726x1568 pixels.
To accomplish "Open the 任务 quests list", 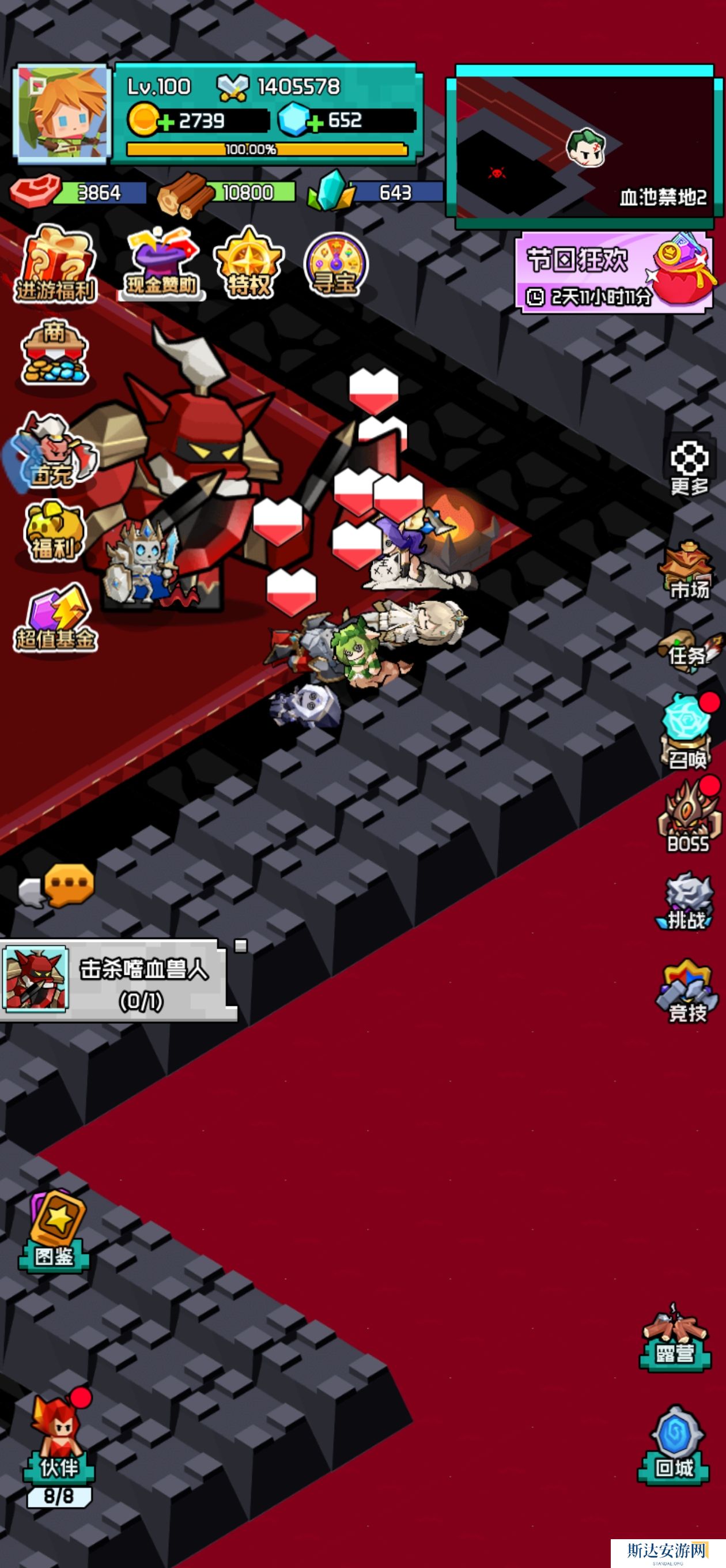I will coord(687,653).
